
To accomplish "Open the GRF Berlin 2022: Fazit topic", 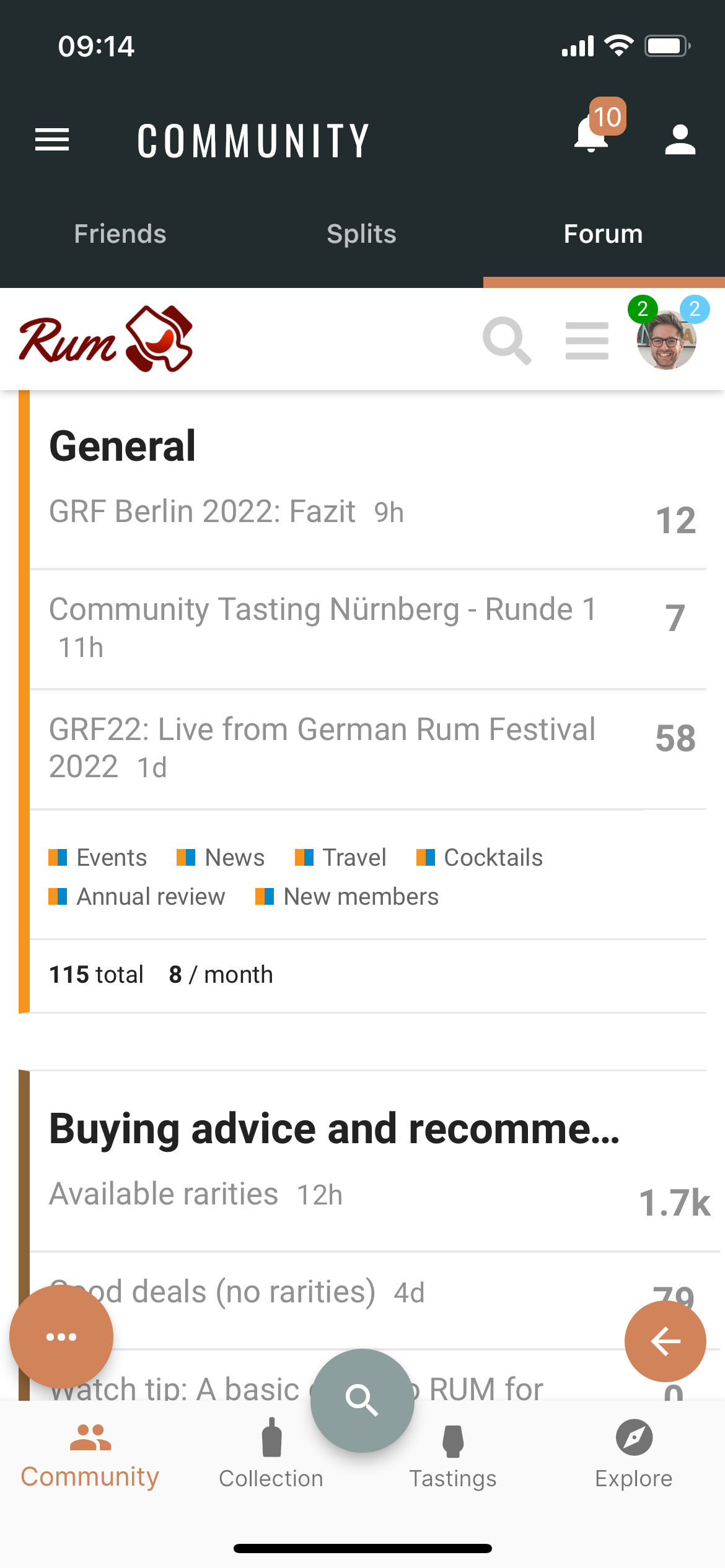I will (203, 512).
